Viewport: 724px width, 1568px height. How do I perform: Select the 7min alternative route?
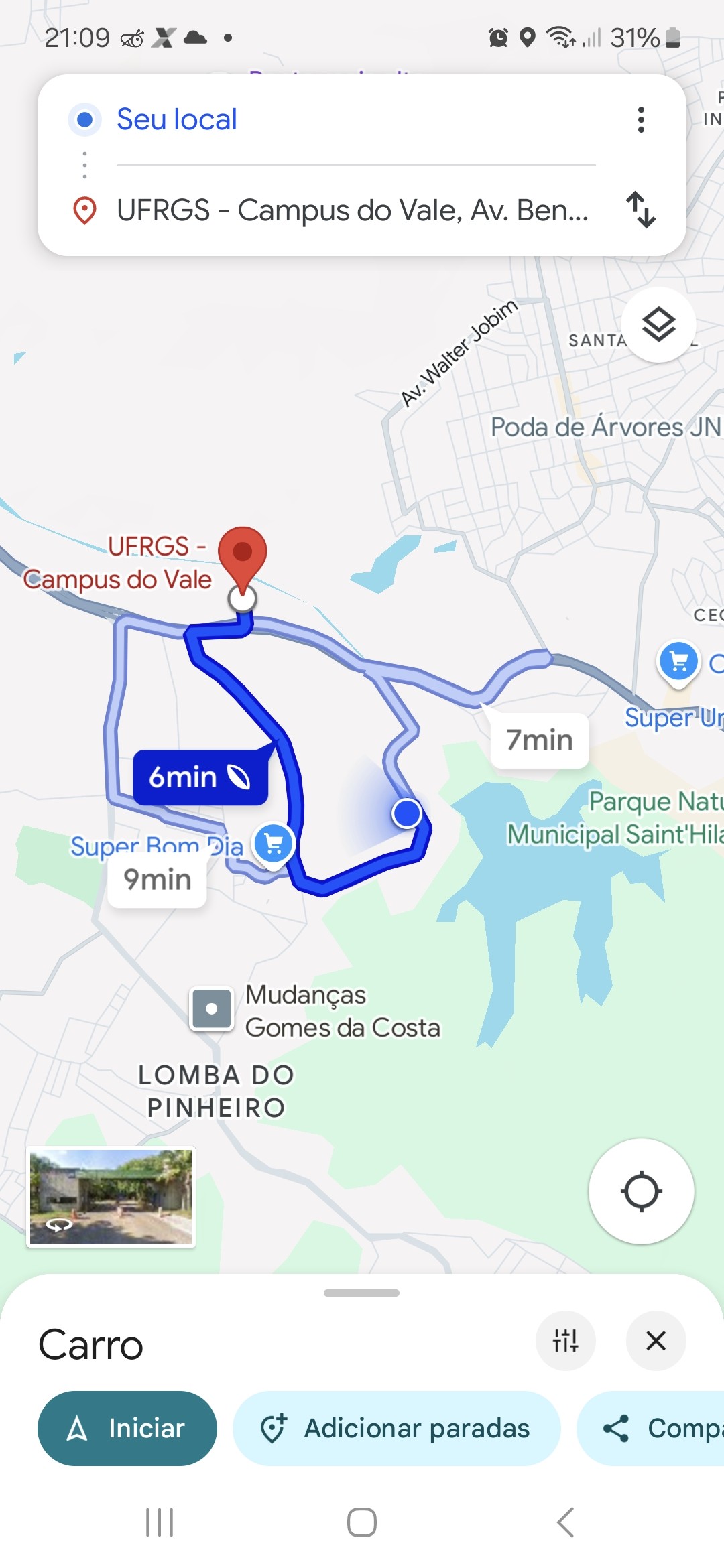[540, 740]
